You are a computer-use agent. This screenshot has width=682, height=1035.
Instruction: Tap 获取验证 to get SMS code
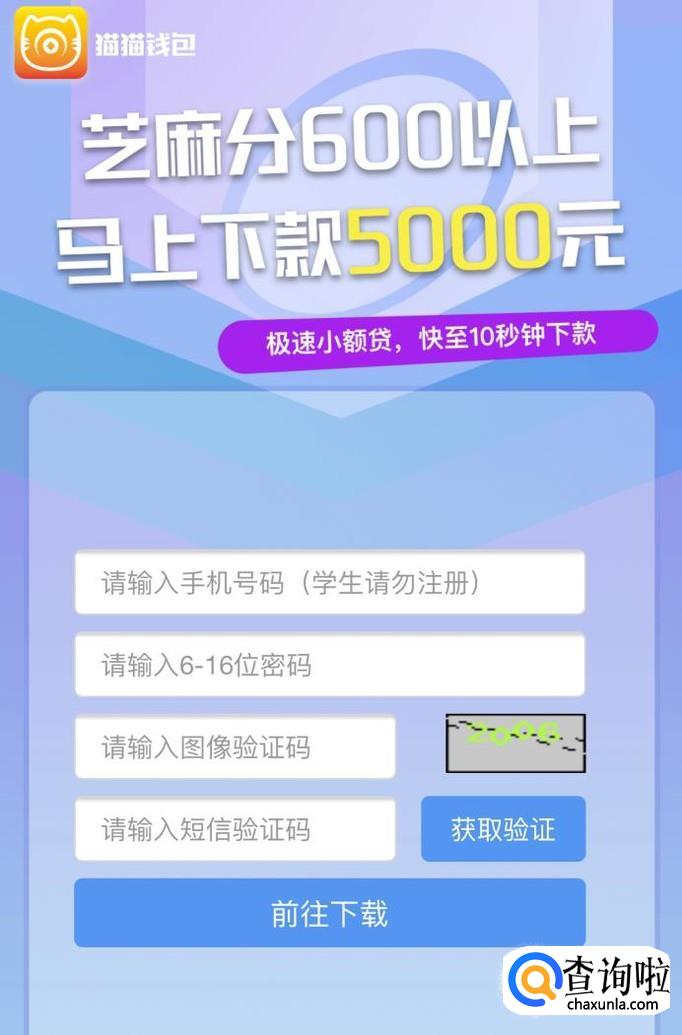[x=503, y=829]
